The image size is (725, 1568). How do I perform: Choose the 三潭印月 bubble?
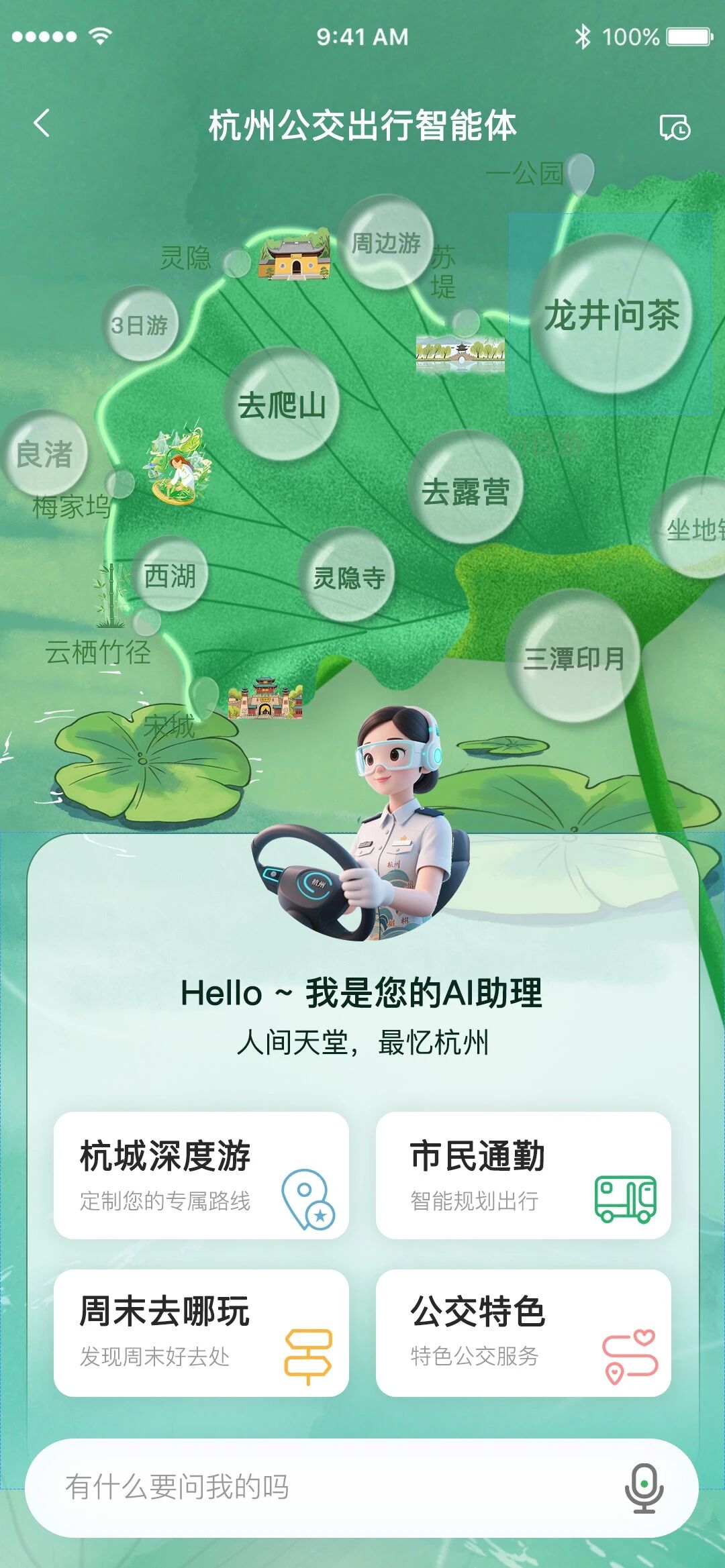click(x=574, y=658)
